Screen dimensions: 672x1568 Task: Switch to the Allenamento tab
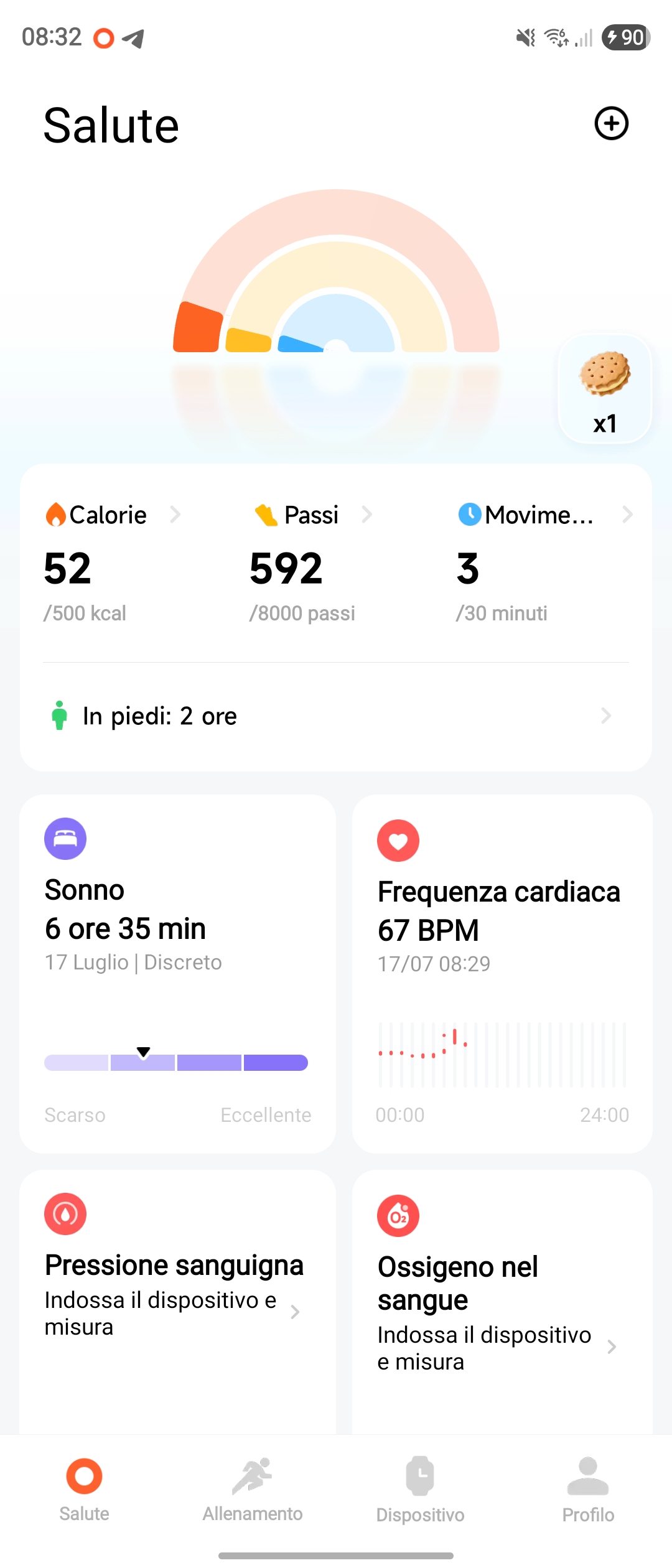pyautogui.click(x=253, y=1490)
